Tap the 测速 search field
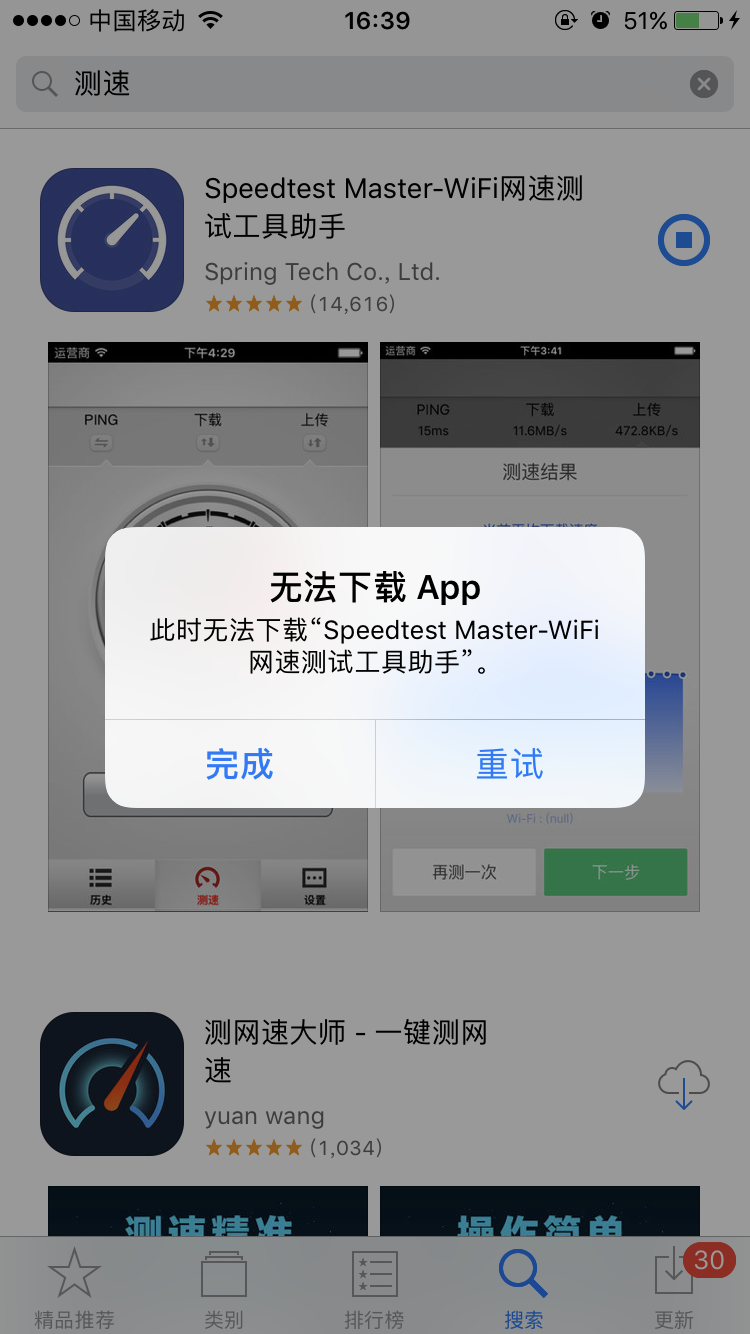 tap(360, 84)
